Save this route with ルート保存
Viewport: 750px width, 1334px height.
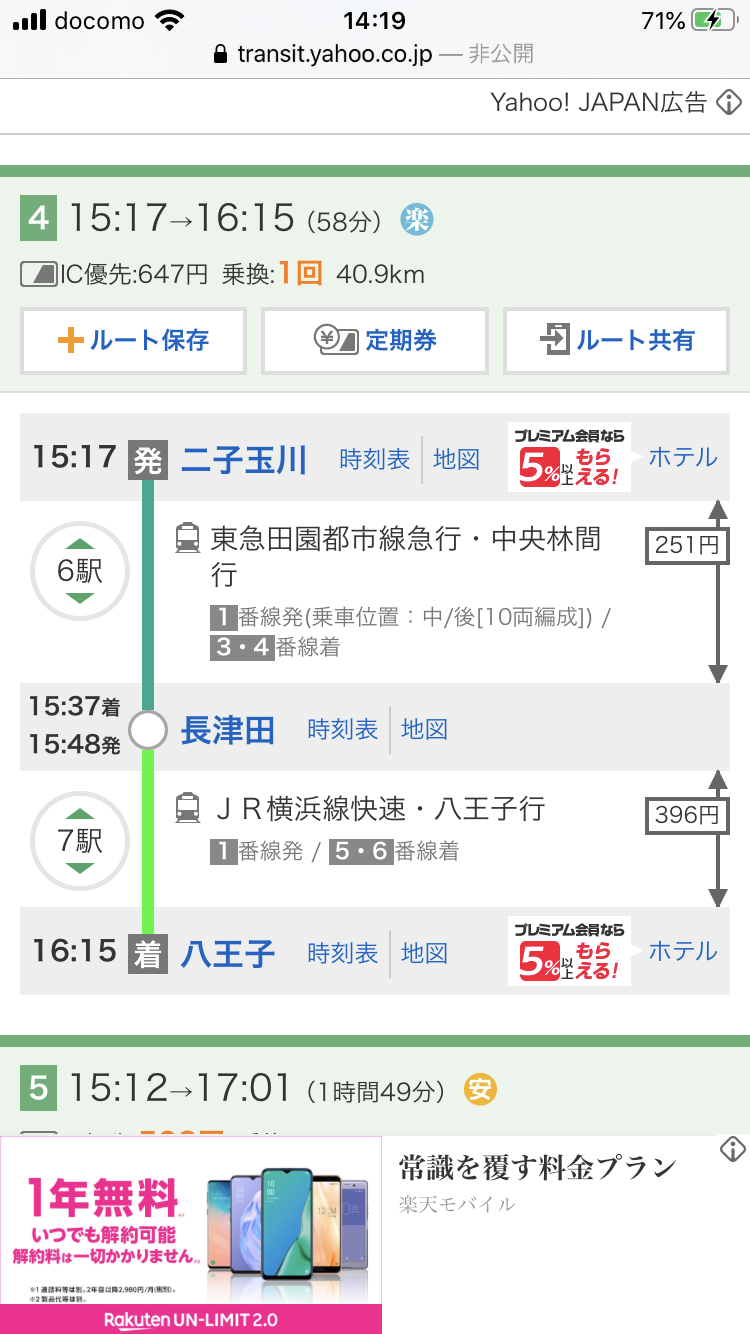tap(133, 340)
